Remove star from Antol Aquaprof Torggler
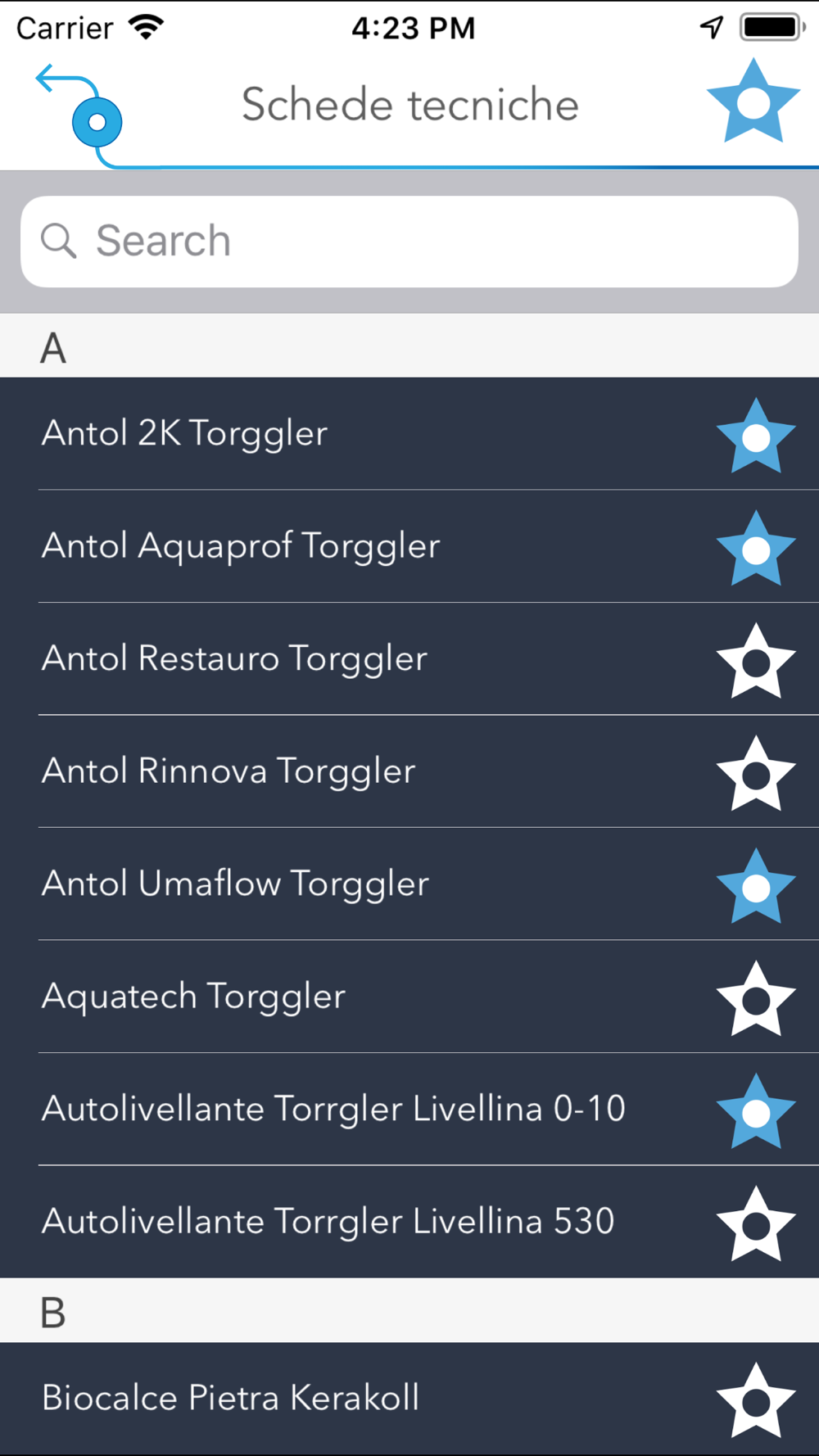The width and height of the screenshot is (819, 1456). click(x=756, y=549)
